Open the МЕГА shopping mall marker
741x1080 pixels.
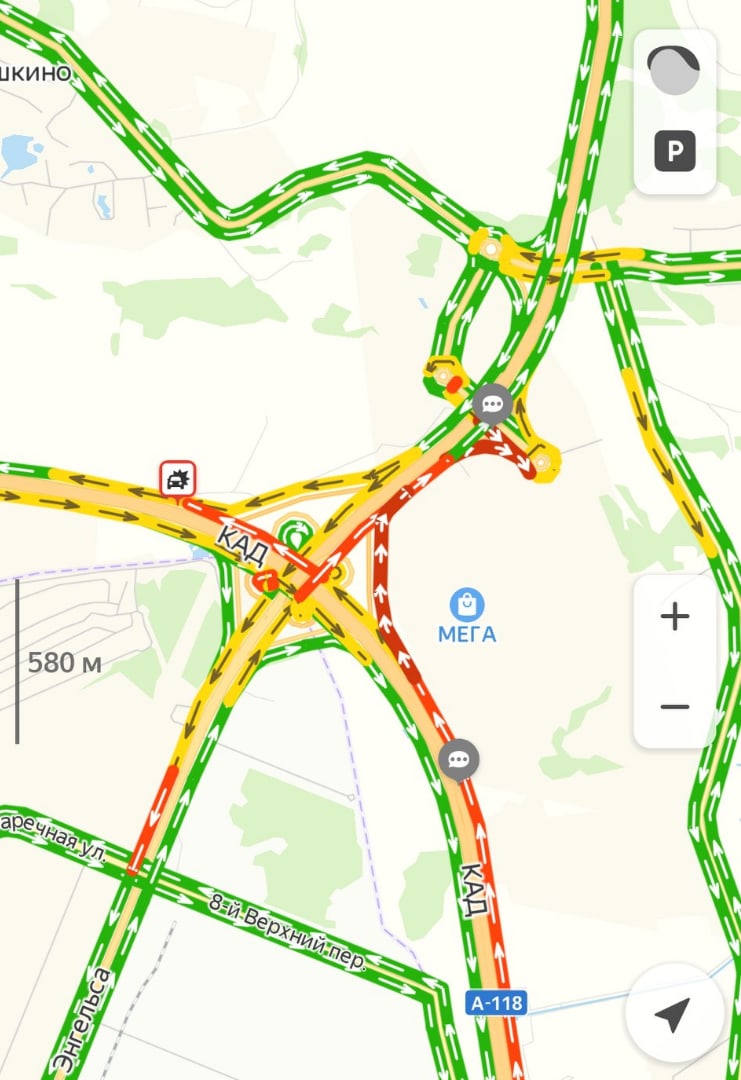click(x=466, y=604)
